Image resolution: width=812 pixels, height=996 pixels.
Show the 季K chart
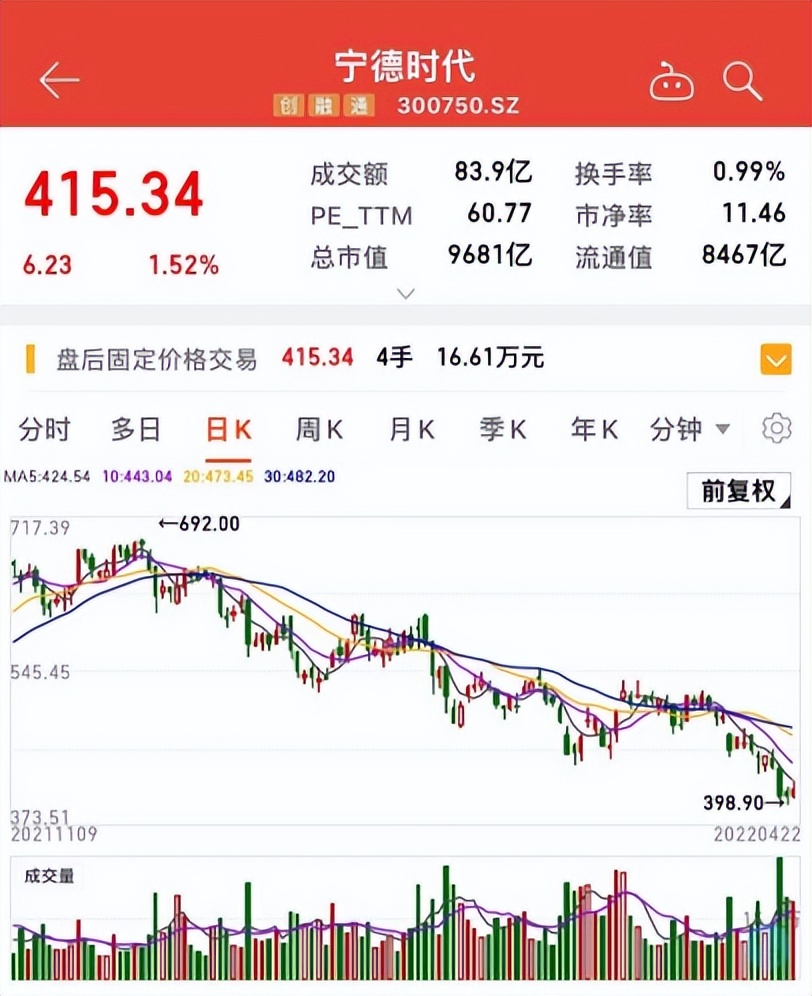coord(503,430)
